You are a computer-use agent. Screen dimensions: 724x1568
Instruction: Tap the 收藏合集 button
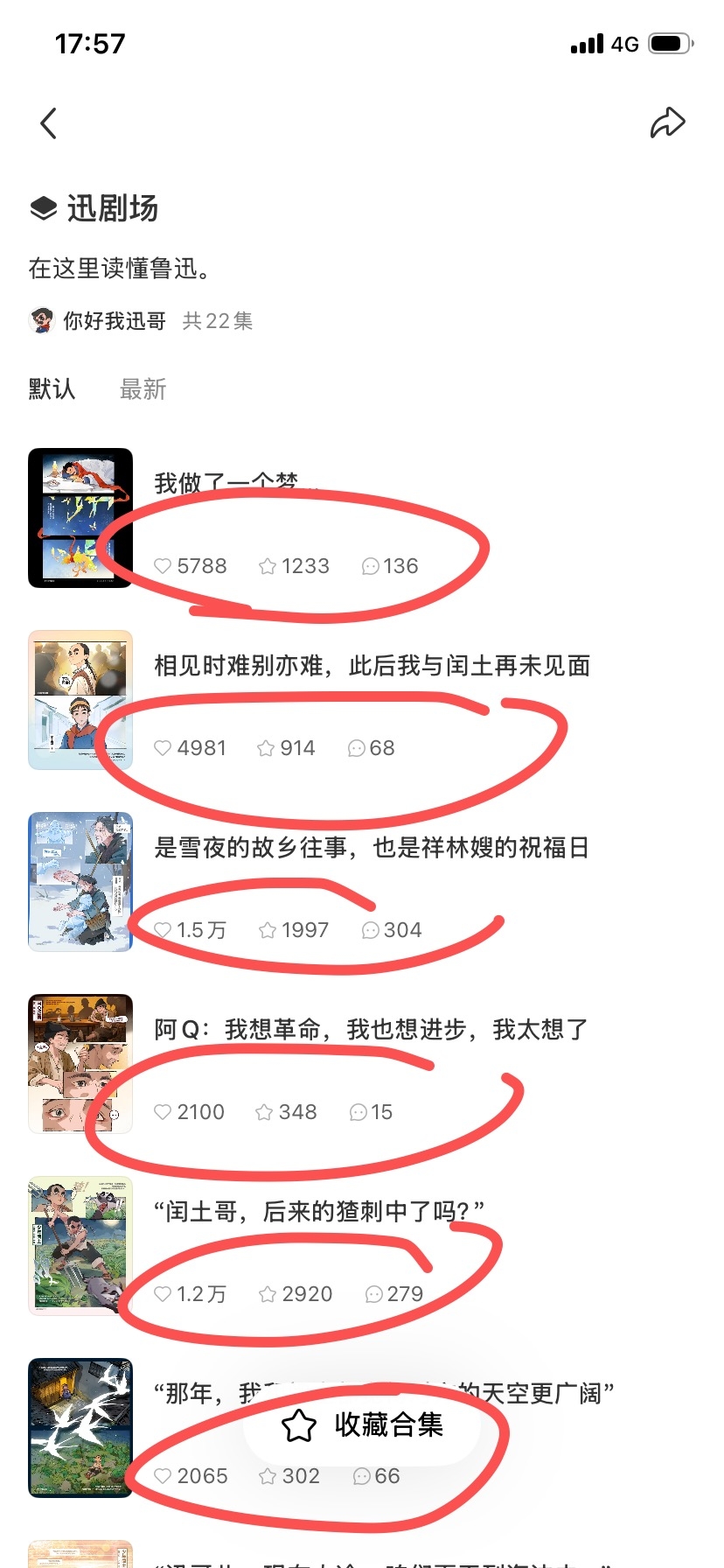coord(362,1425)
